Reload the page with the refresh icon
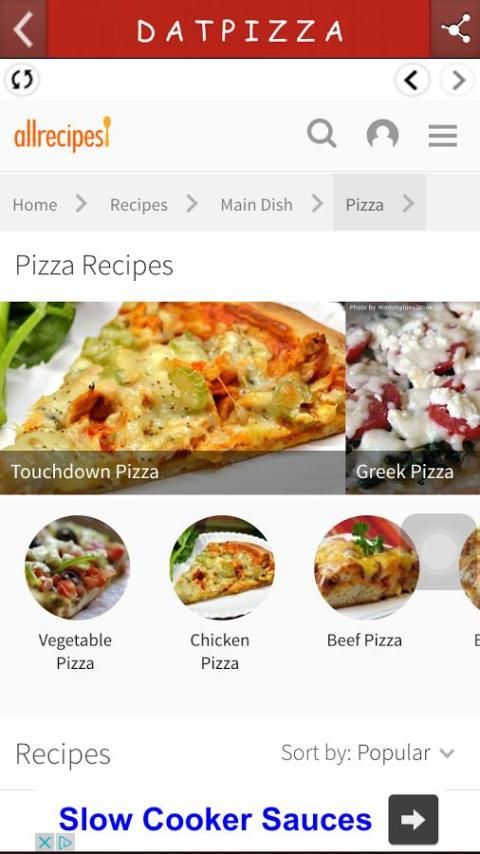Viewport: 480px width, 854px height. (x=22, y=80)
